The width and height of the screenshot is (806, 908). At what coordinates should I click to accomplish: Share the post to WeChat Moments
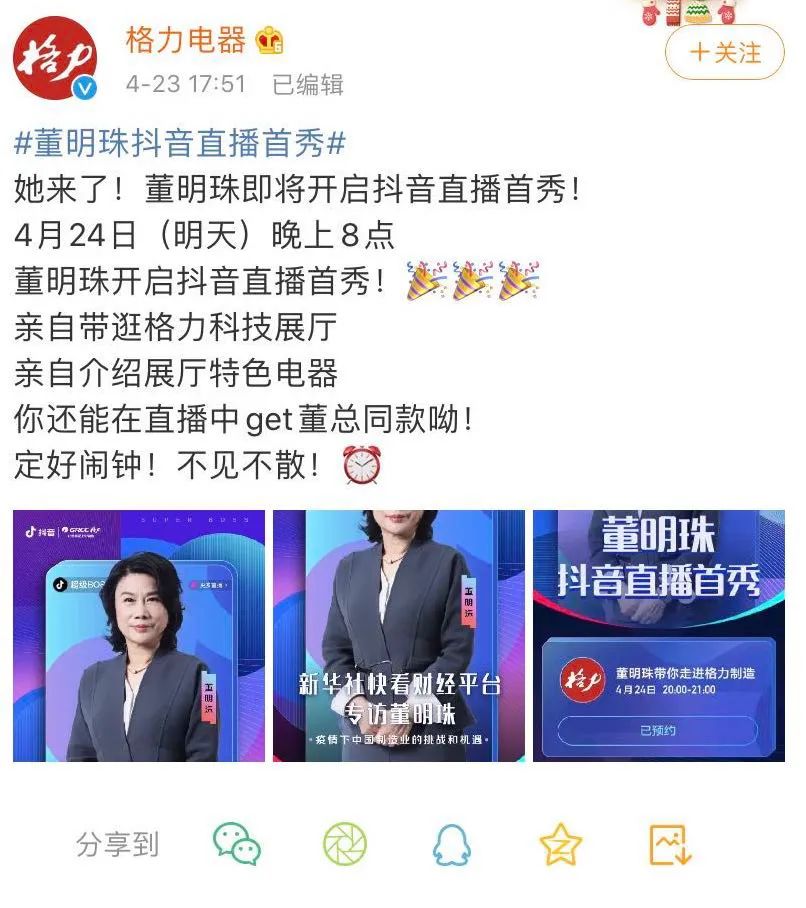pos(345,845)
